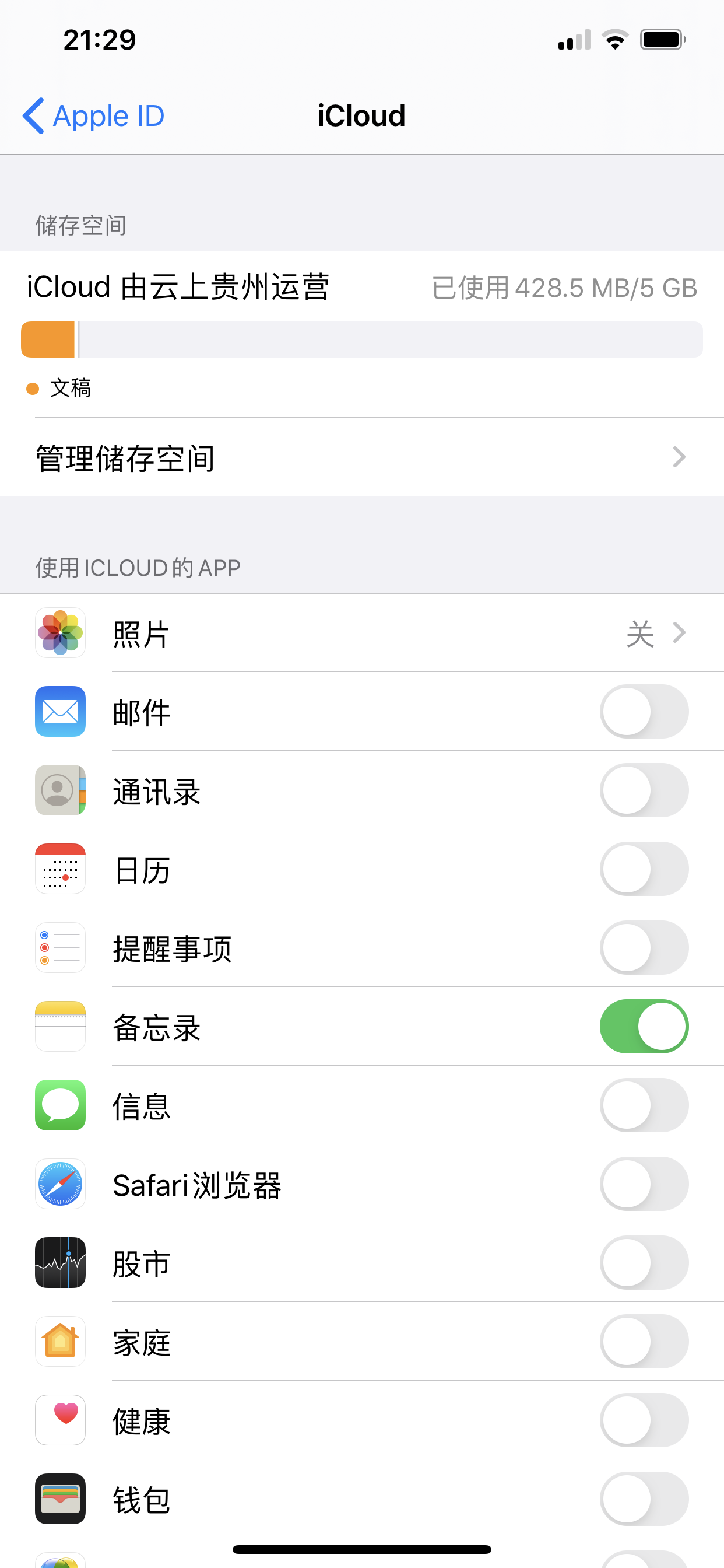The image size is (724, 1568).
Task: Turn on Safari浏览器 iCloud sync
Action: 643,1184
